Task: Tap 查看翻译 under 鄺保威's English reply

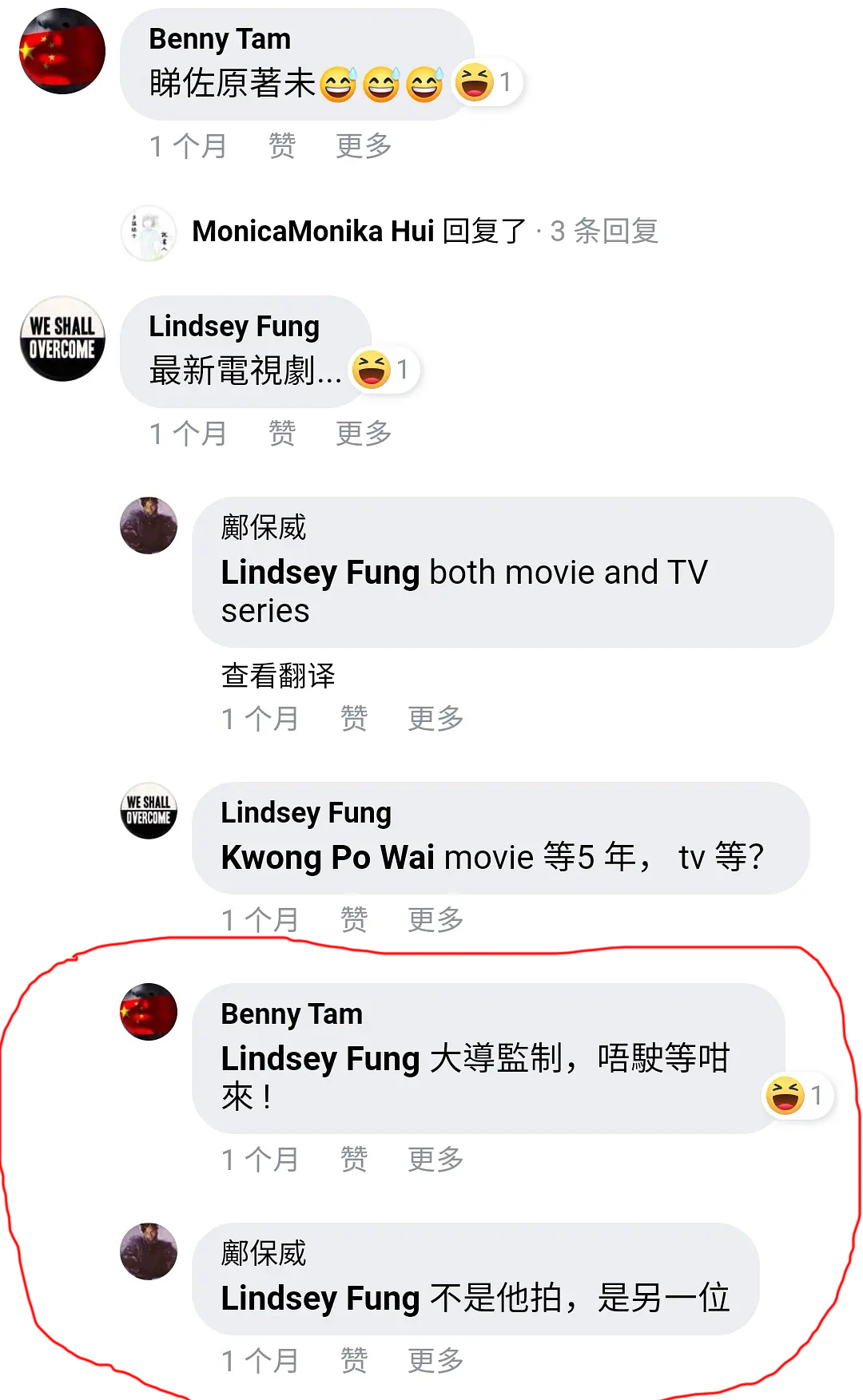Action: (x=278, y=676)
